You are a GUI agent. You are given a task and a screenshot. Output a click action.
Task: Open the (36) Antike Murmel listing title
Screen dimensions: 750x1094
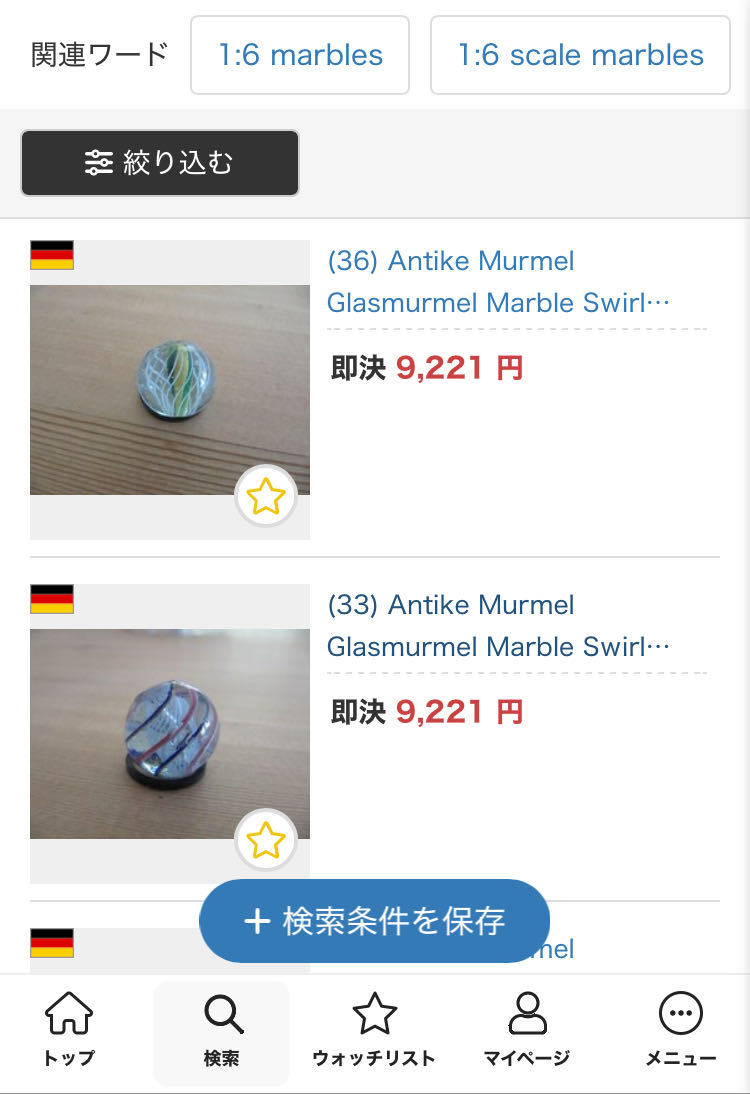pyautogui.click(x=498, y=282)
